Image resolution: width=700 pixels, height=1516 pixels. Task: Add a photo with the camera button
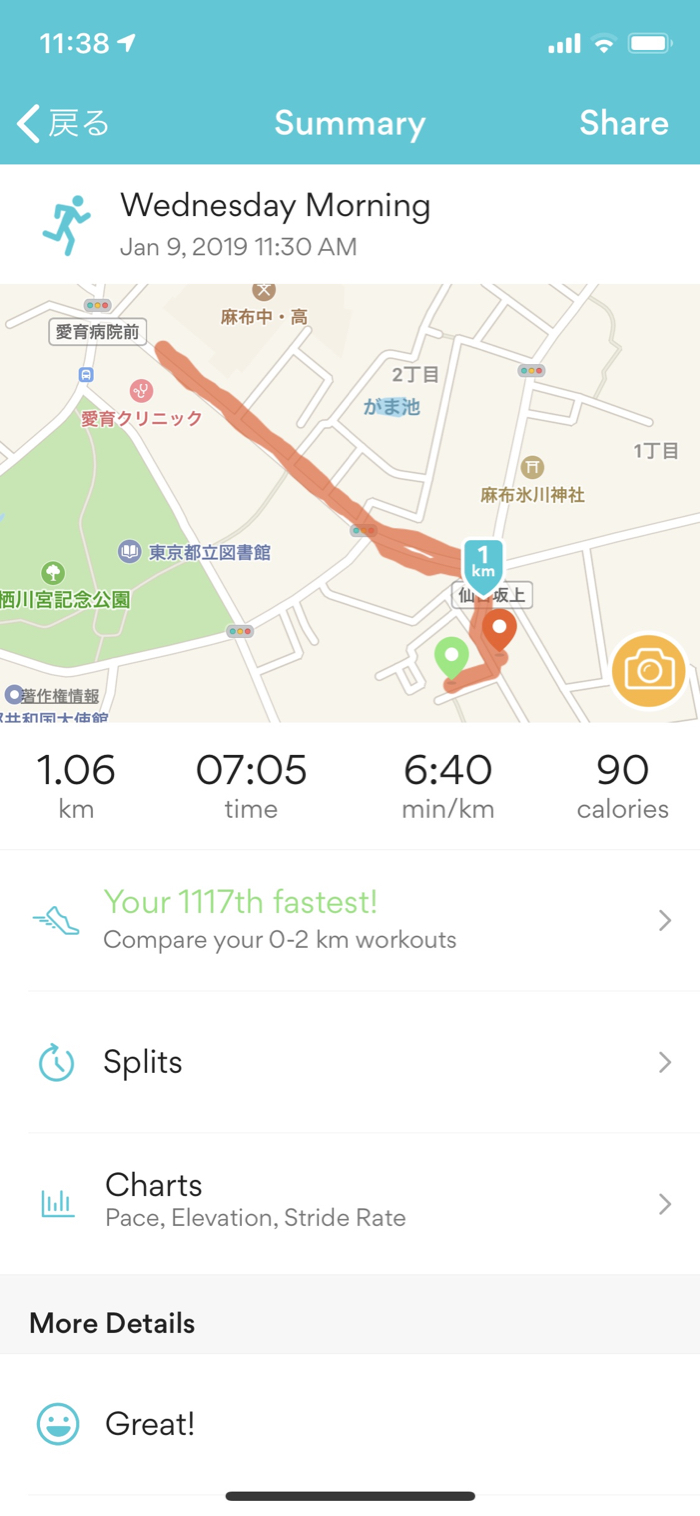[649, 670]
